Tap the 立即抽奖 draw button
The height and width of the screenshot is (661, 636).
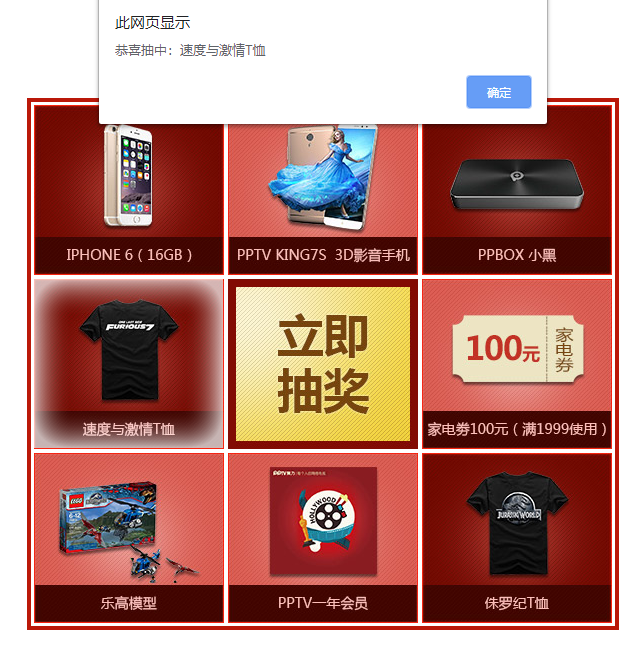coord(323,364)
